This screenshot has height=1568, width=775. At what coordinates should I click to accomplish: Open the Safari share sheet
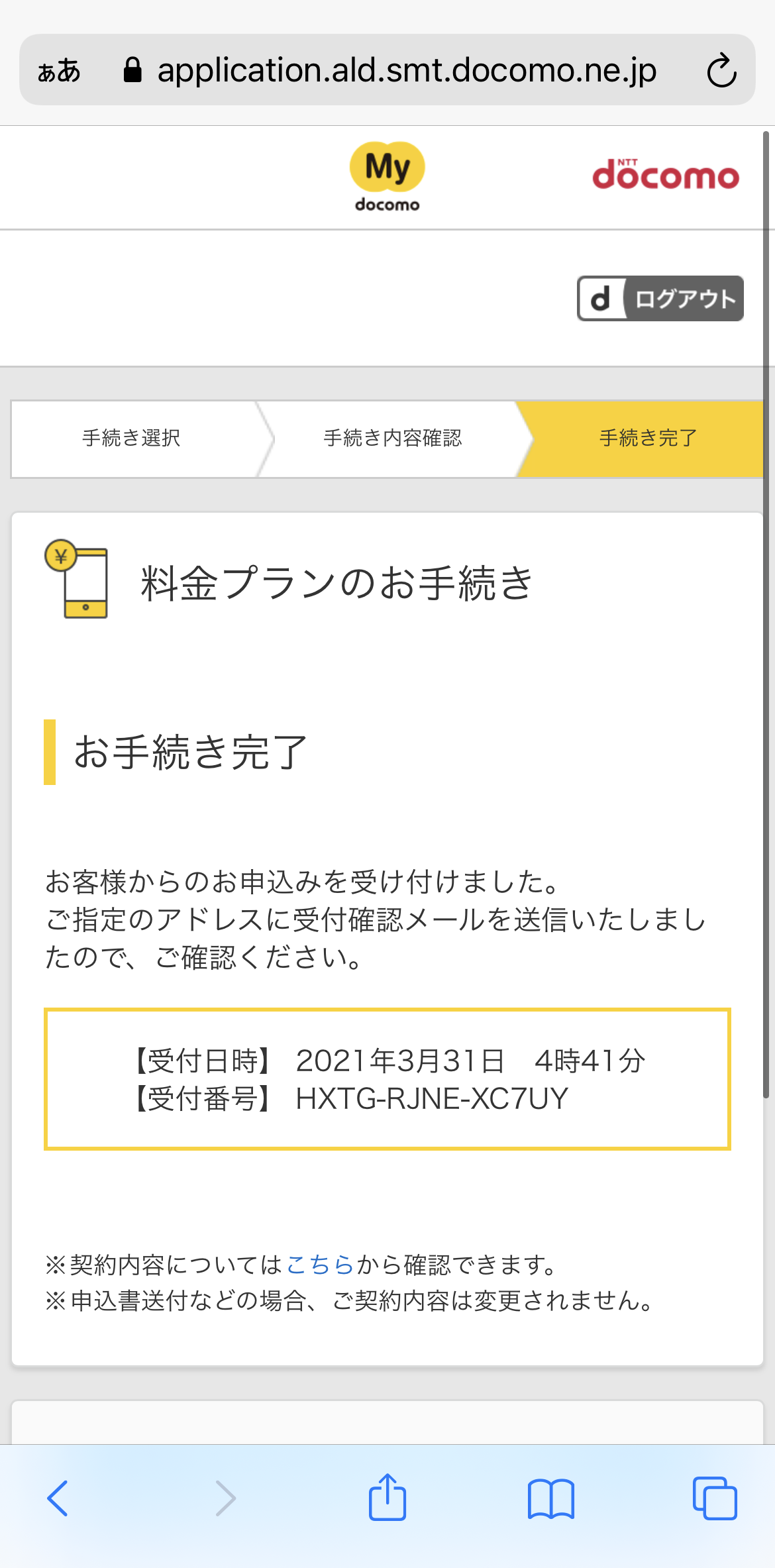(x=387, y=1496)
